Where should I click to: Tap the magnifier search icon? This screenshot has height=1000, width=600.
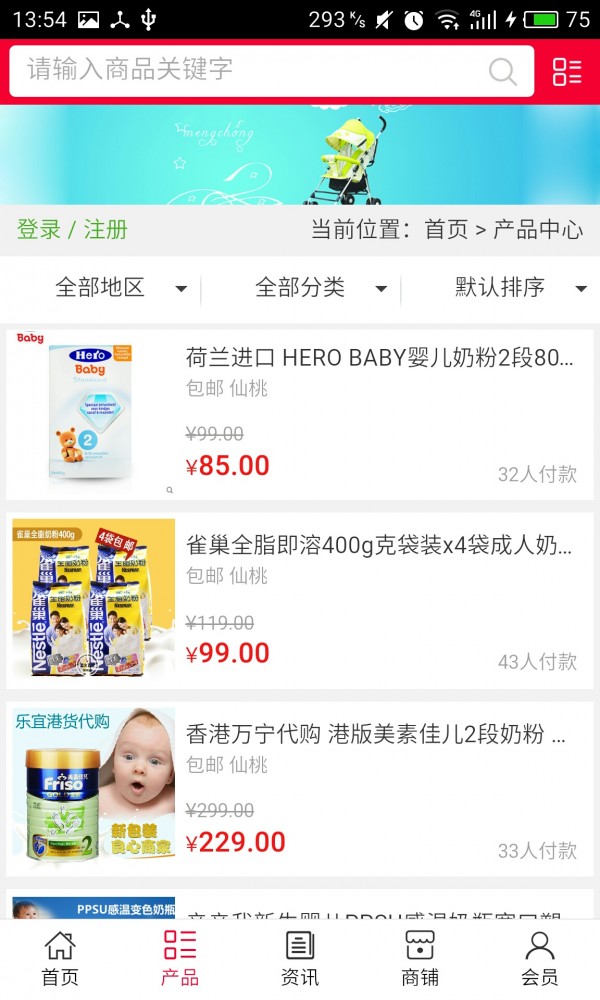503,71
